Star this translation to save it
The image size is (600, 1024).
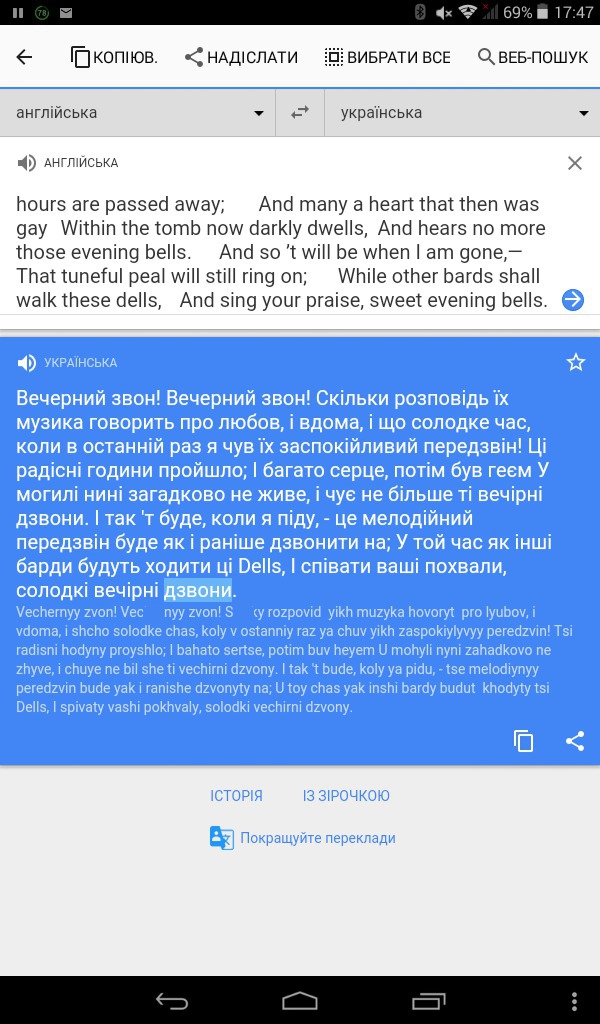[575, 362]
